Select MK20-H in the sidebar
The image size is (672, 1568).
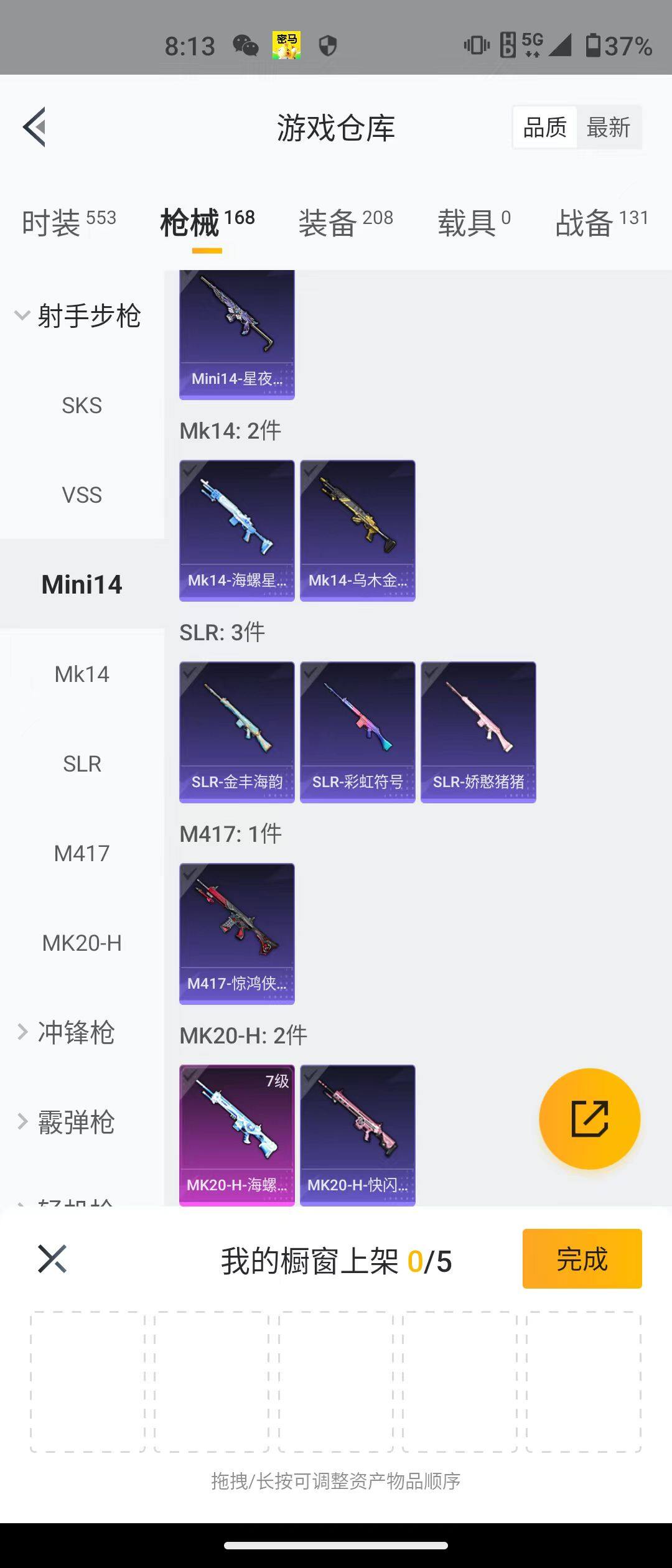click(82, 942)
